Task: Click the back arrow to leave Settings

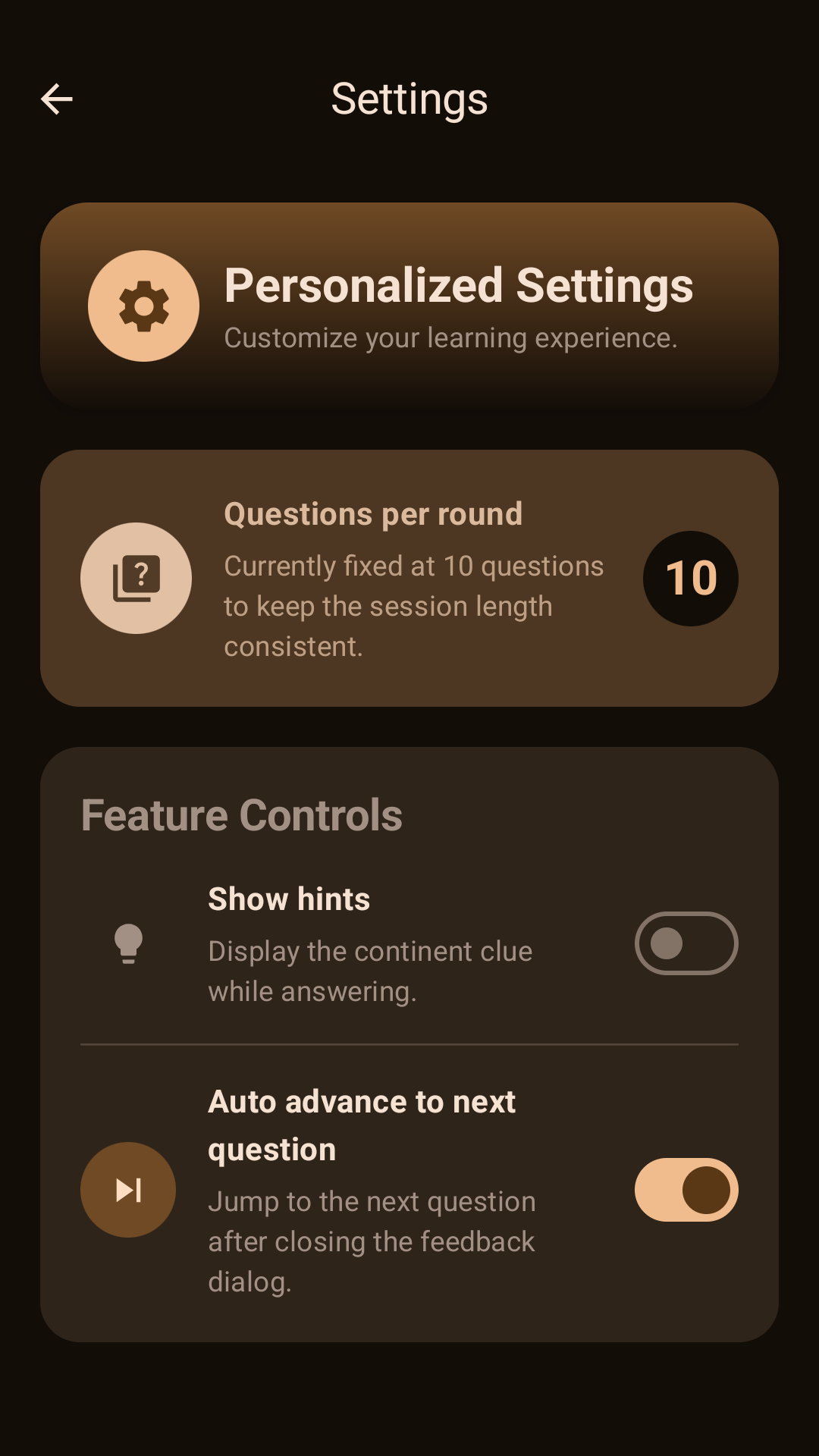Action: [55, 99]
